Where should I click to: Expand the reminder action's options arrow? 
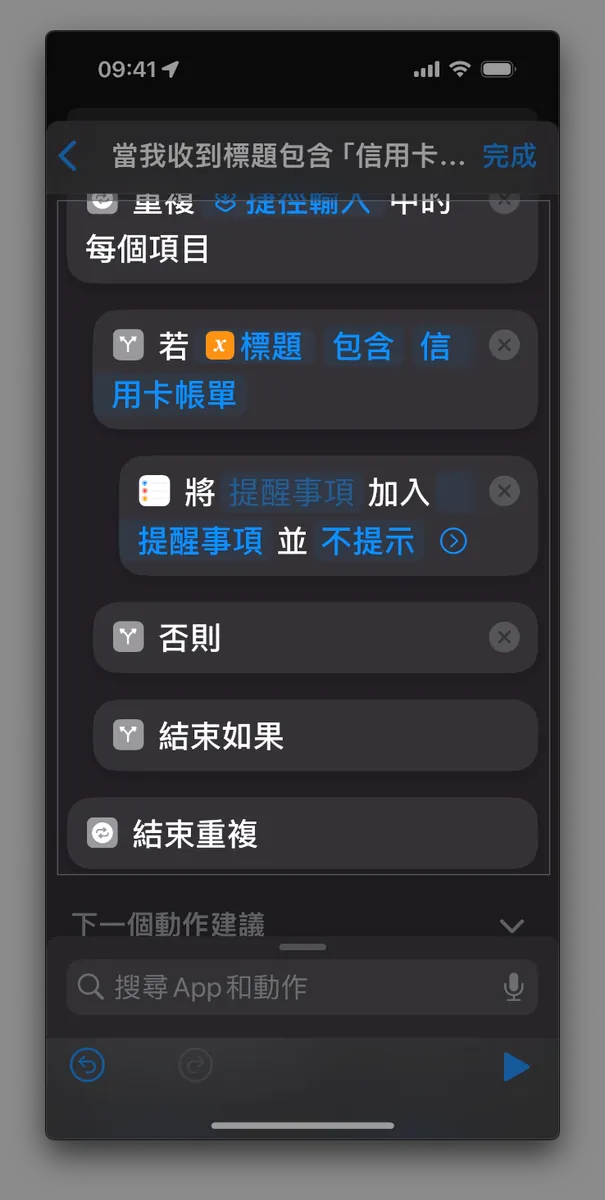(453, 541)
